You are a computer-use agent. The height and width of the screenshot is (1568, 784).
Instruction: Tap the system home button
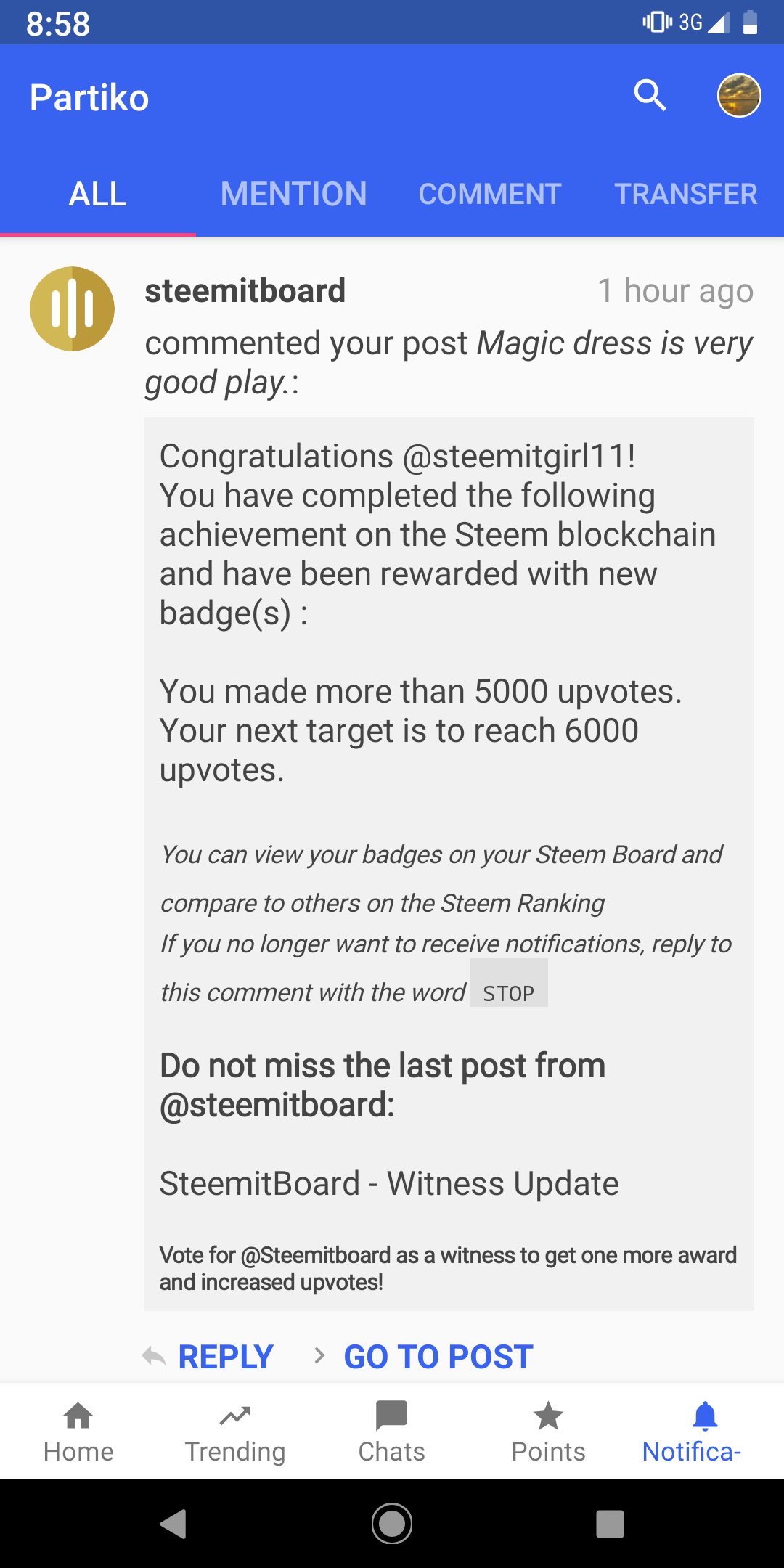[x=392, y=1524]
